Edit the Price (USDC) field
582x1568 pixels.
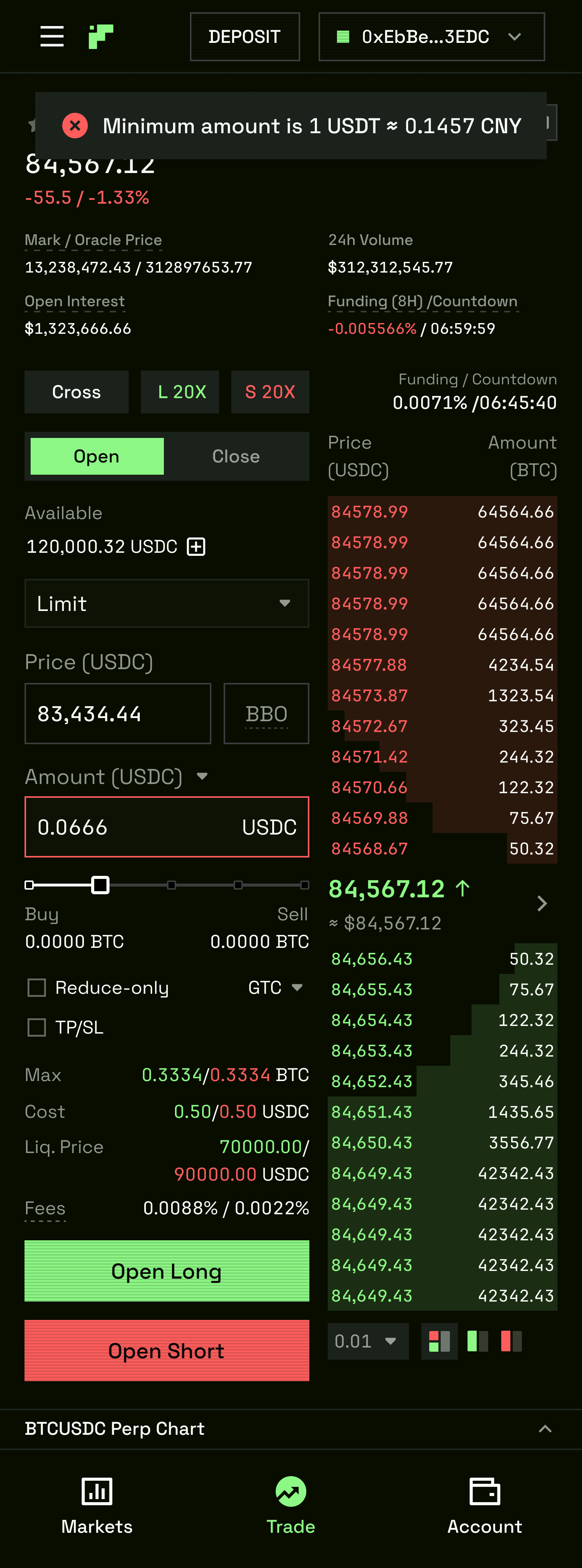tap(118, 714)
